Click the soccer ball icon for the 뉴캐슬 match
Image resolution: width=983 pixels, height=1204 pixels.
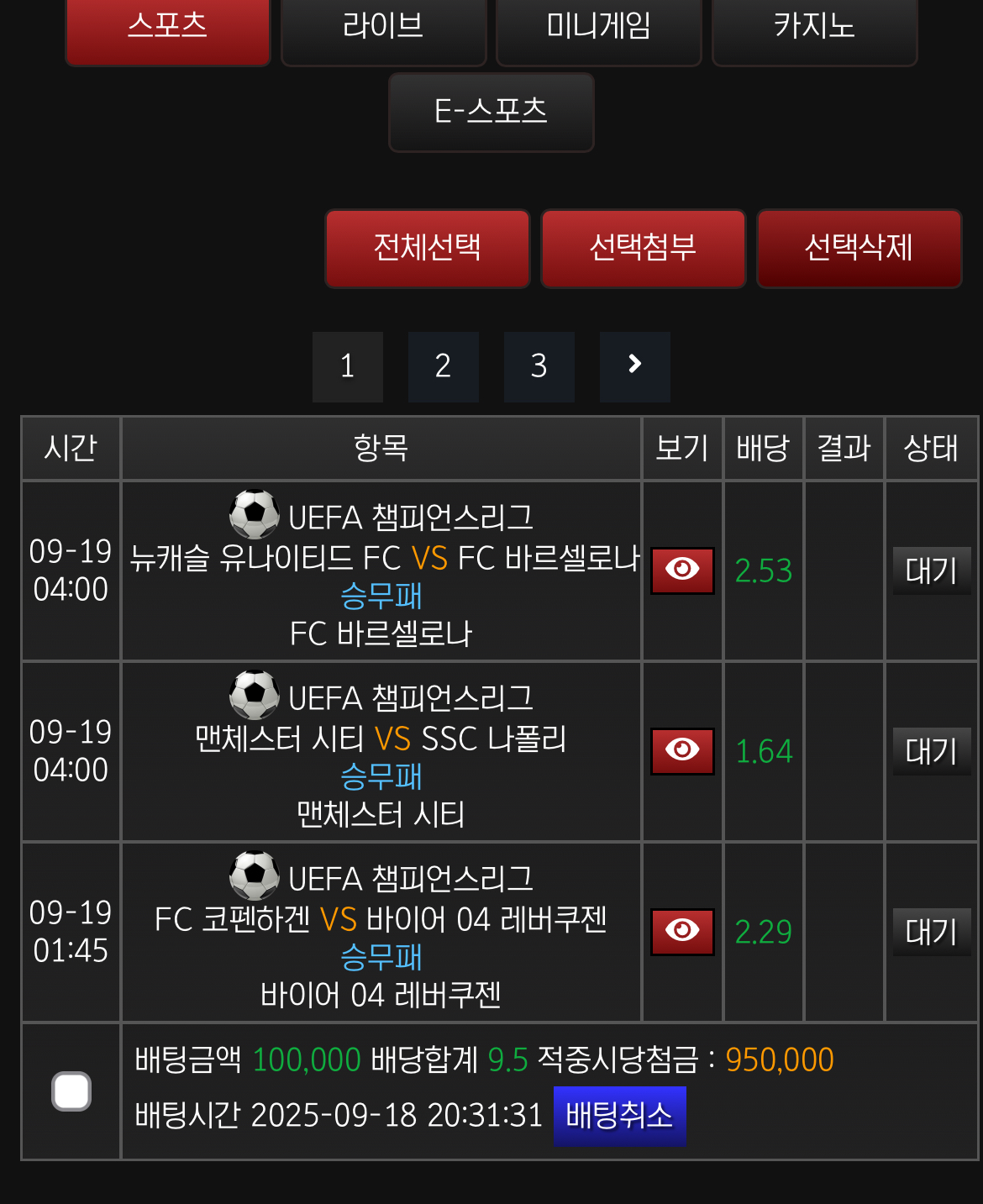click(253, 513)
